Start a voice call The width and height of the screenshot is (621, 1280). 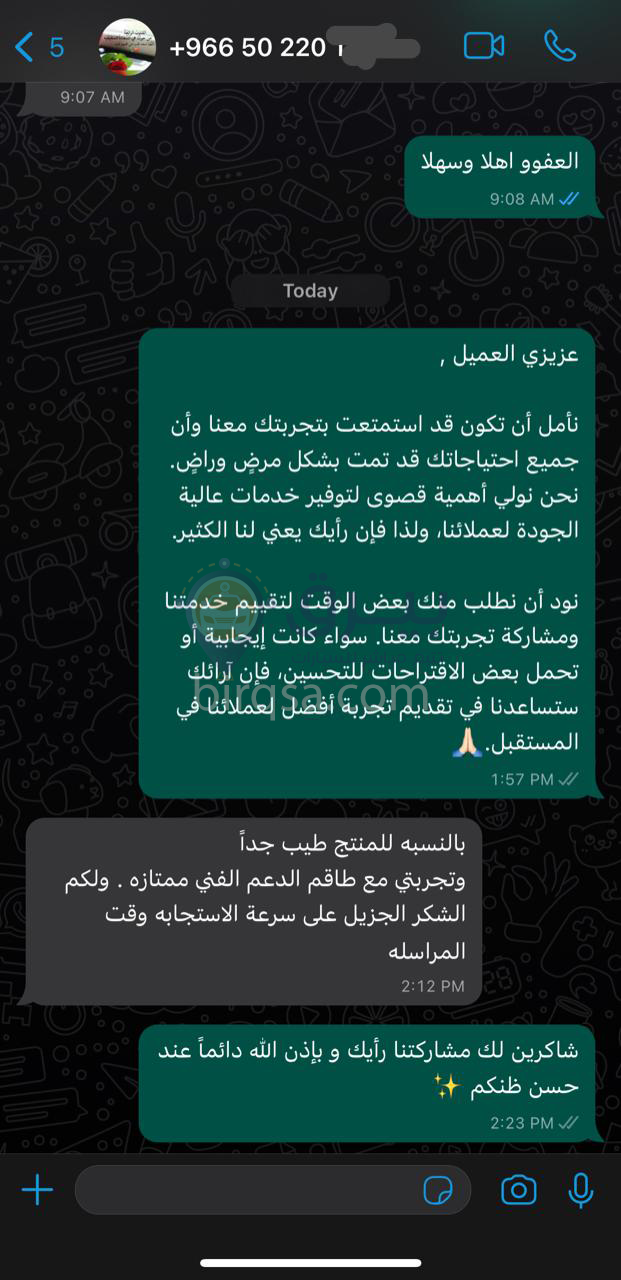click(561, 46)
